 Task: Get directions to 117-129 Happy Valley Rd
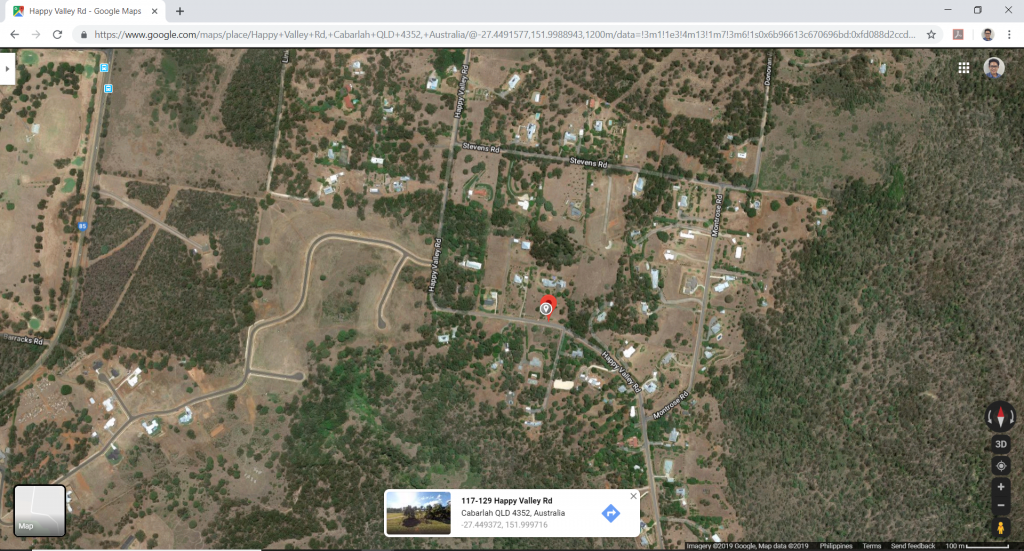(x=611, y=513)
